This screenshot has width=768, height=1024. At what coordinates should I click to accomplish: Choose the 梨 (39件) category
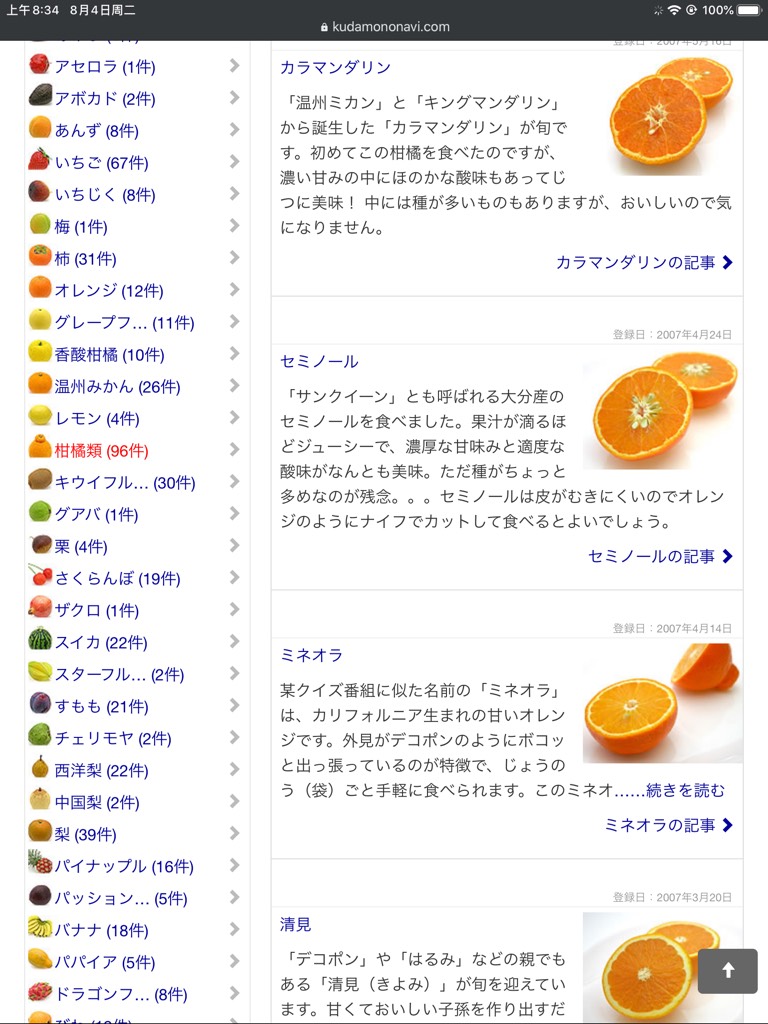coord(86,835)
